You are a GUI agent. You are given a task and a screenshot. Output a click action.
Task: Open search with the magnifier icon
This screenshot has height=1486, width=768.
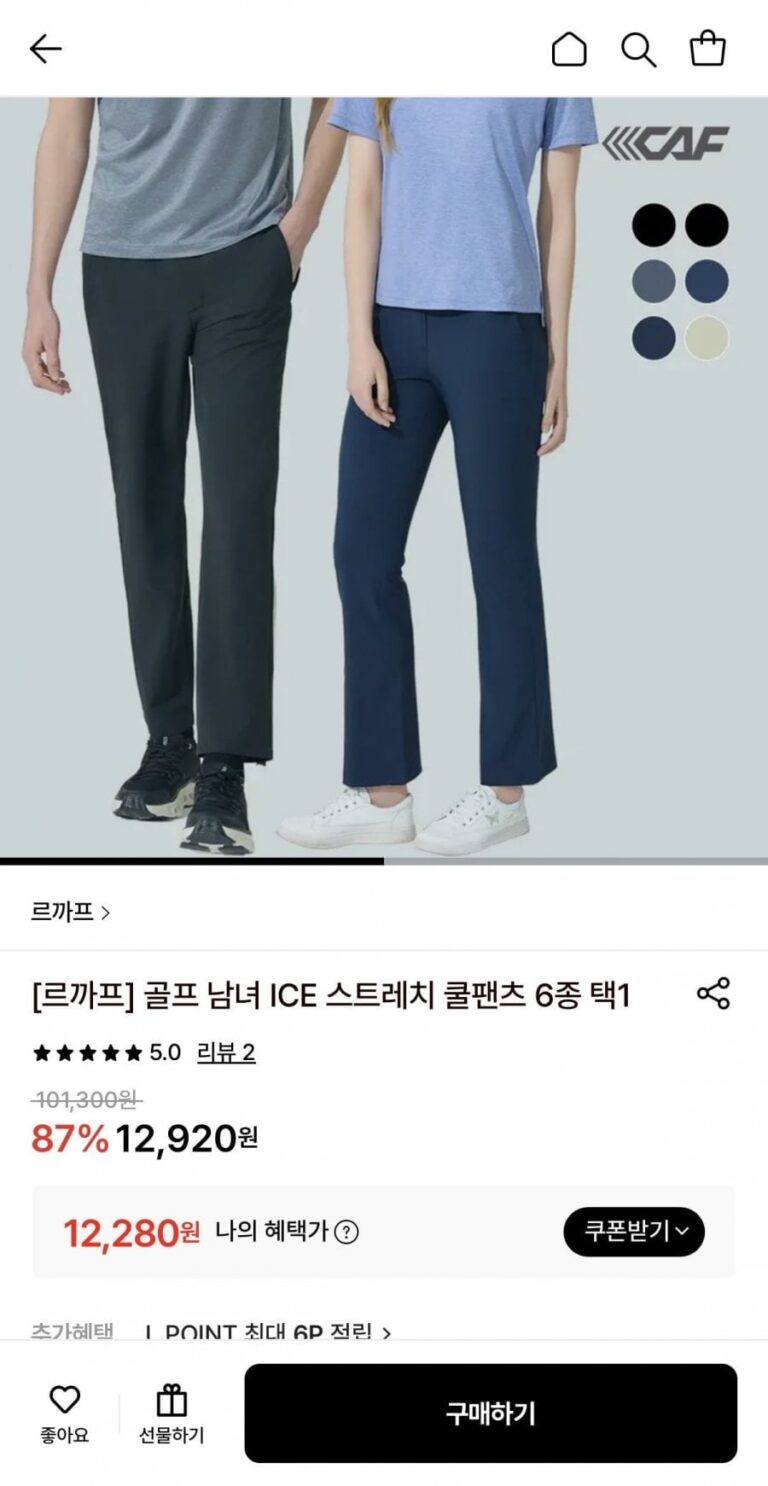(x=638, y=48)
